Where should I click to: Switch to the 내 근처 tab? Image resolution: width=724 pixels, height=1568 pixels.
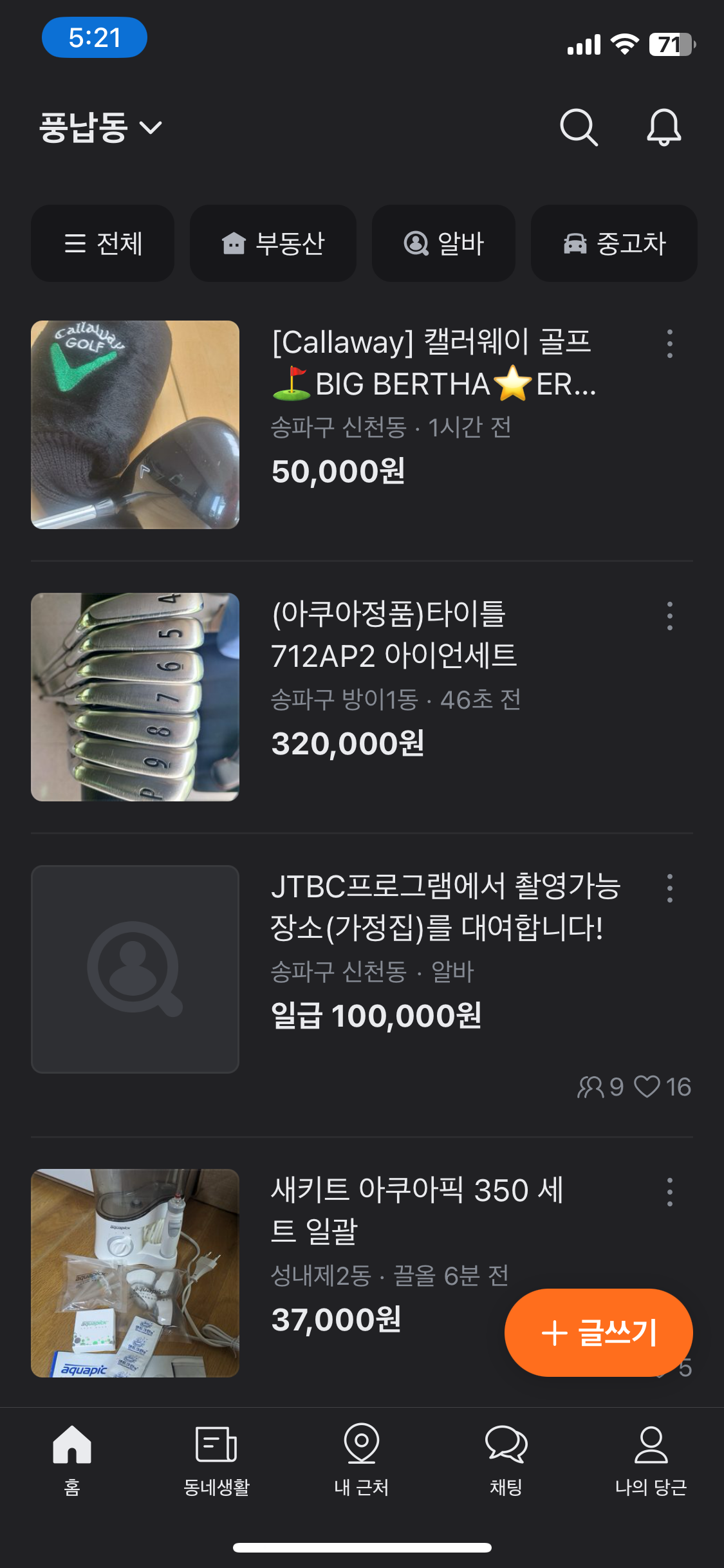[361, 1458]
